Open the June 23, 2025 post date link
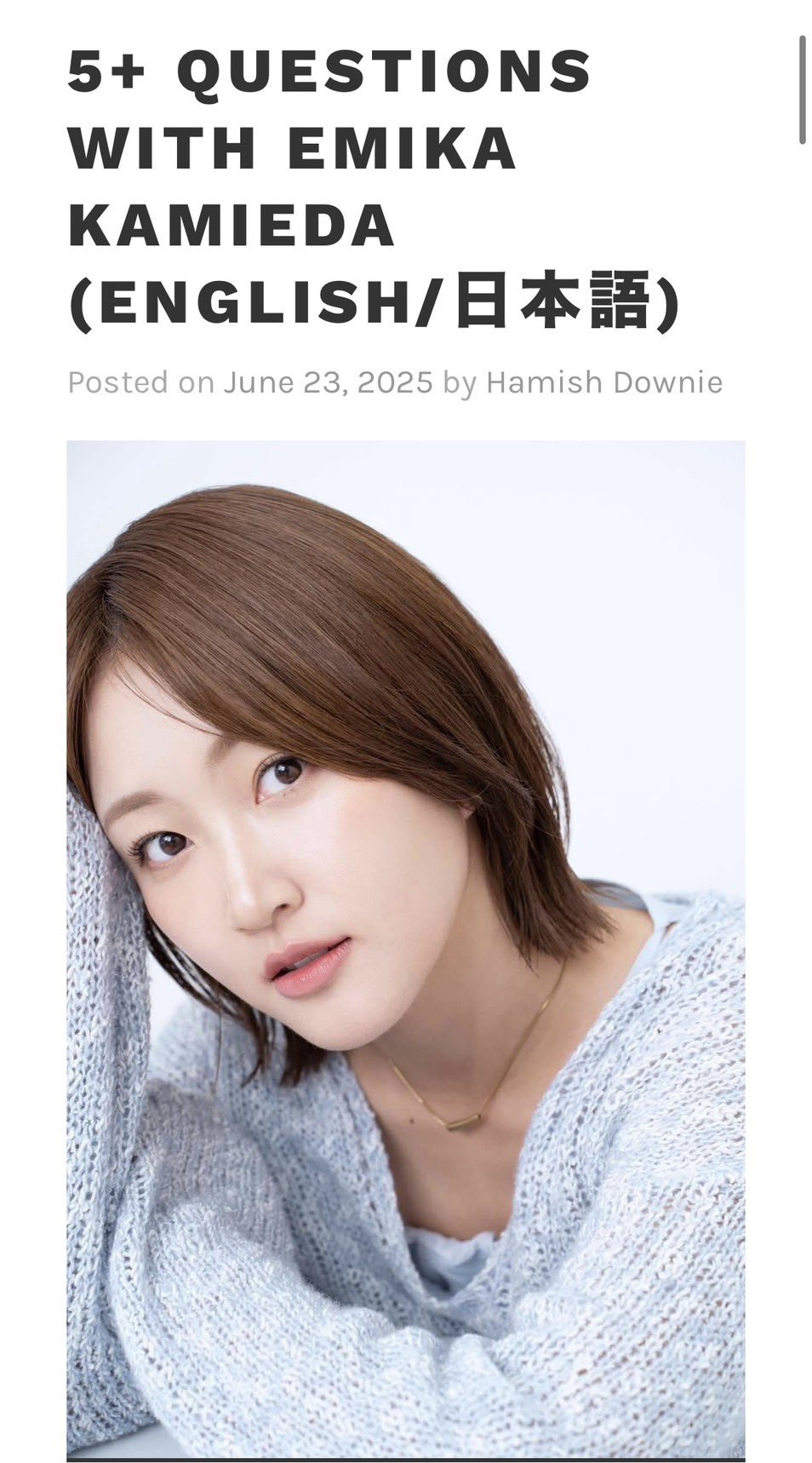 tap(329, 382)
